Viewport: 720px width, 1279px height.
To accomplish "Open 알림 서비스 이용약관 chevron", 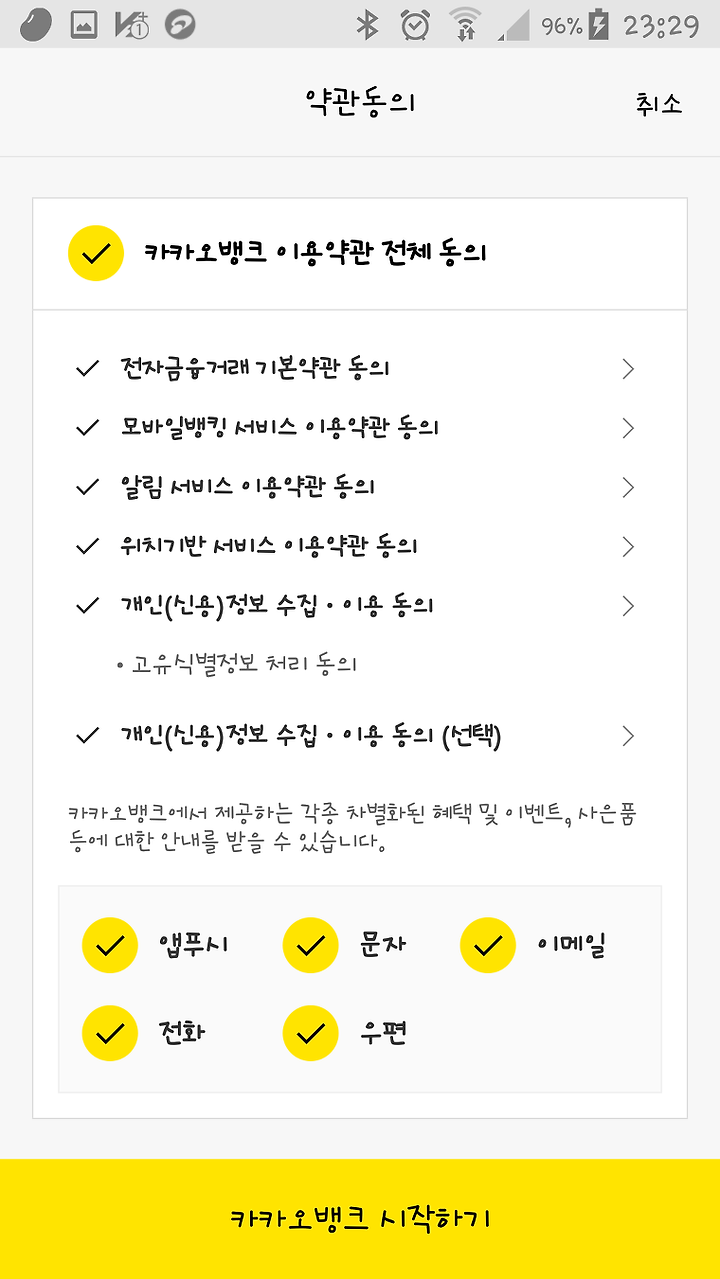I will 628,487.
